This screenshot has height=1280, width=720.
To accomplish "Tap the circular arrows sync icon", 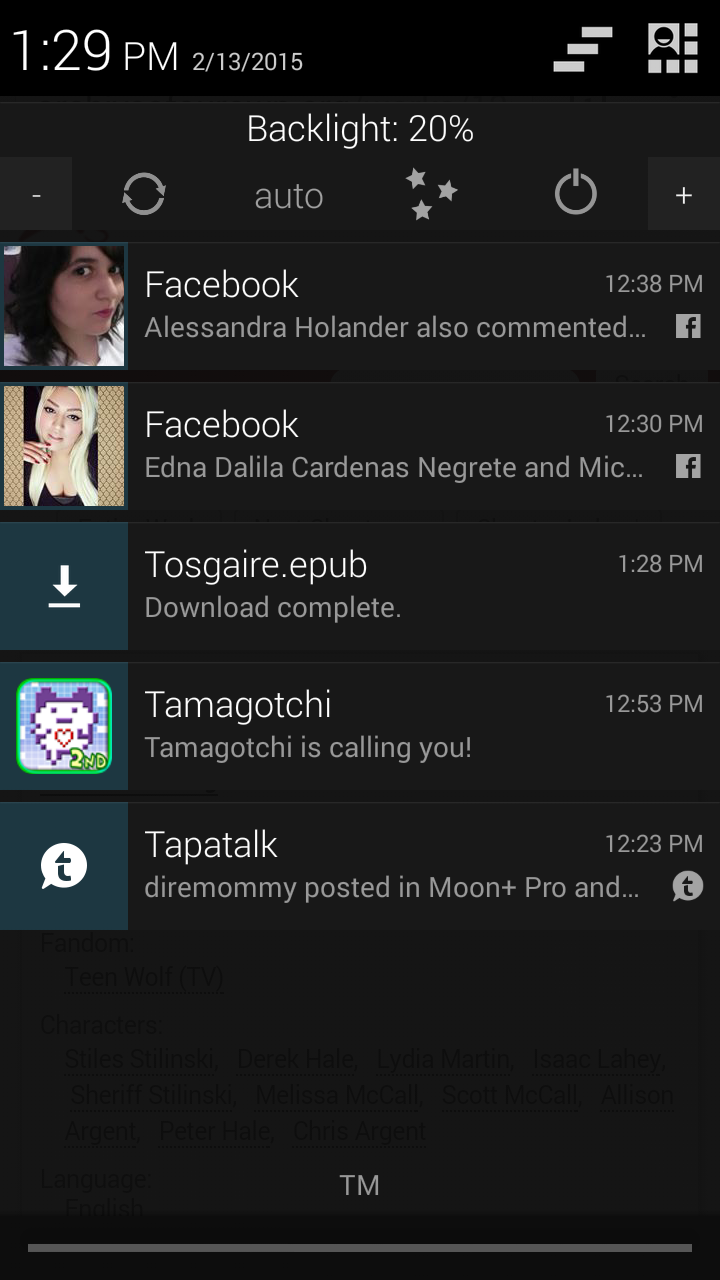I will point(143,194).
